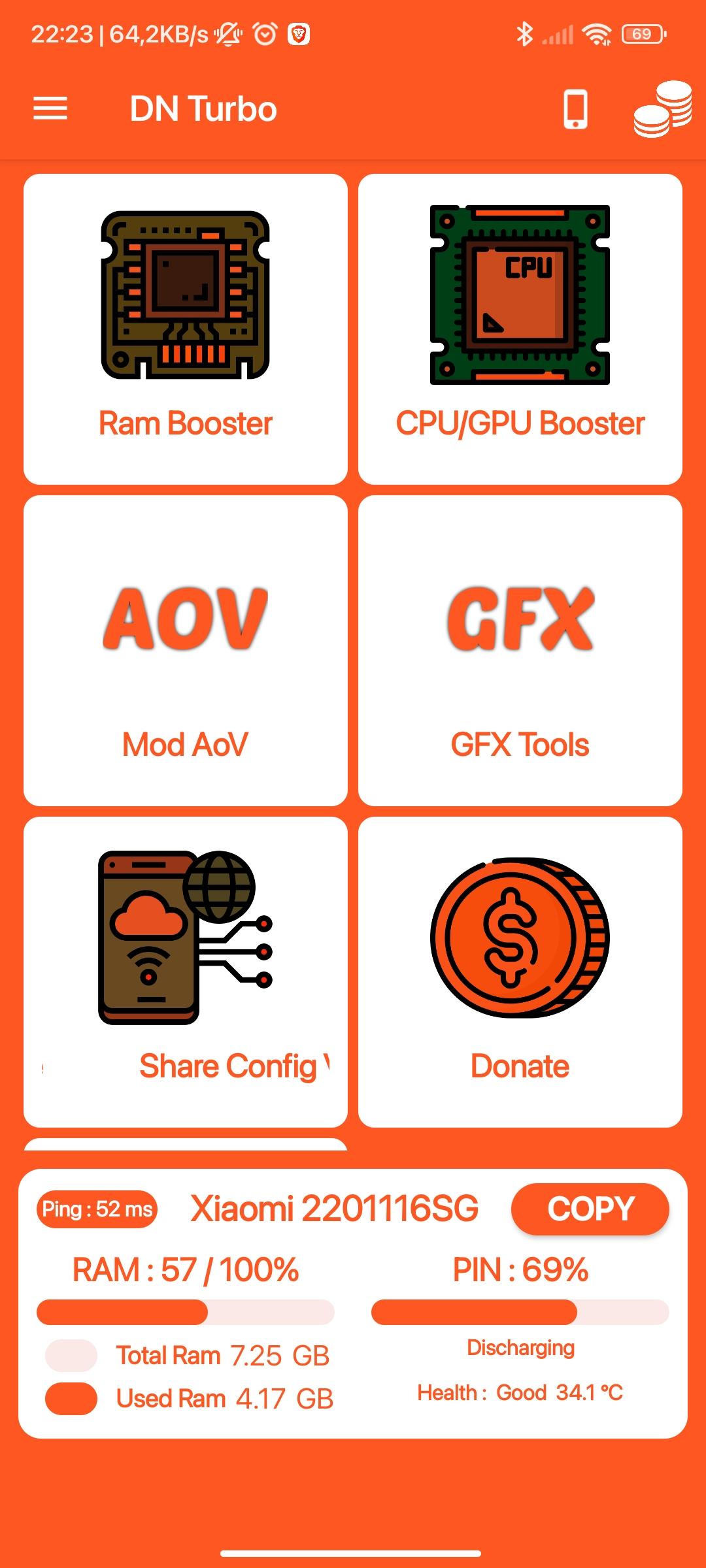Open the hamburger drawer menu
This screenshot has width=706, height=1568.
click(50, 108)
